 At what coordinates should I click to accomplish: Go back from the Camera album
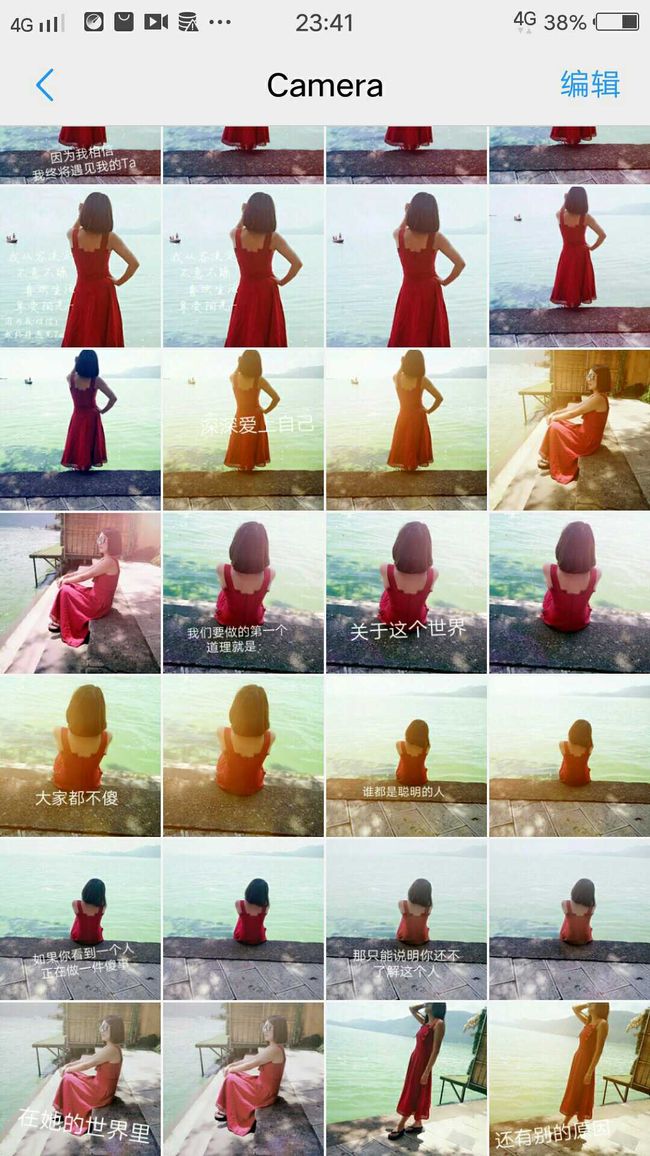45,86
